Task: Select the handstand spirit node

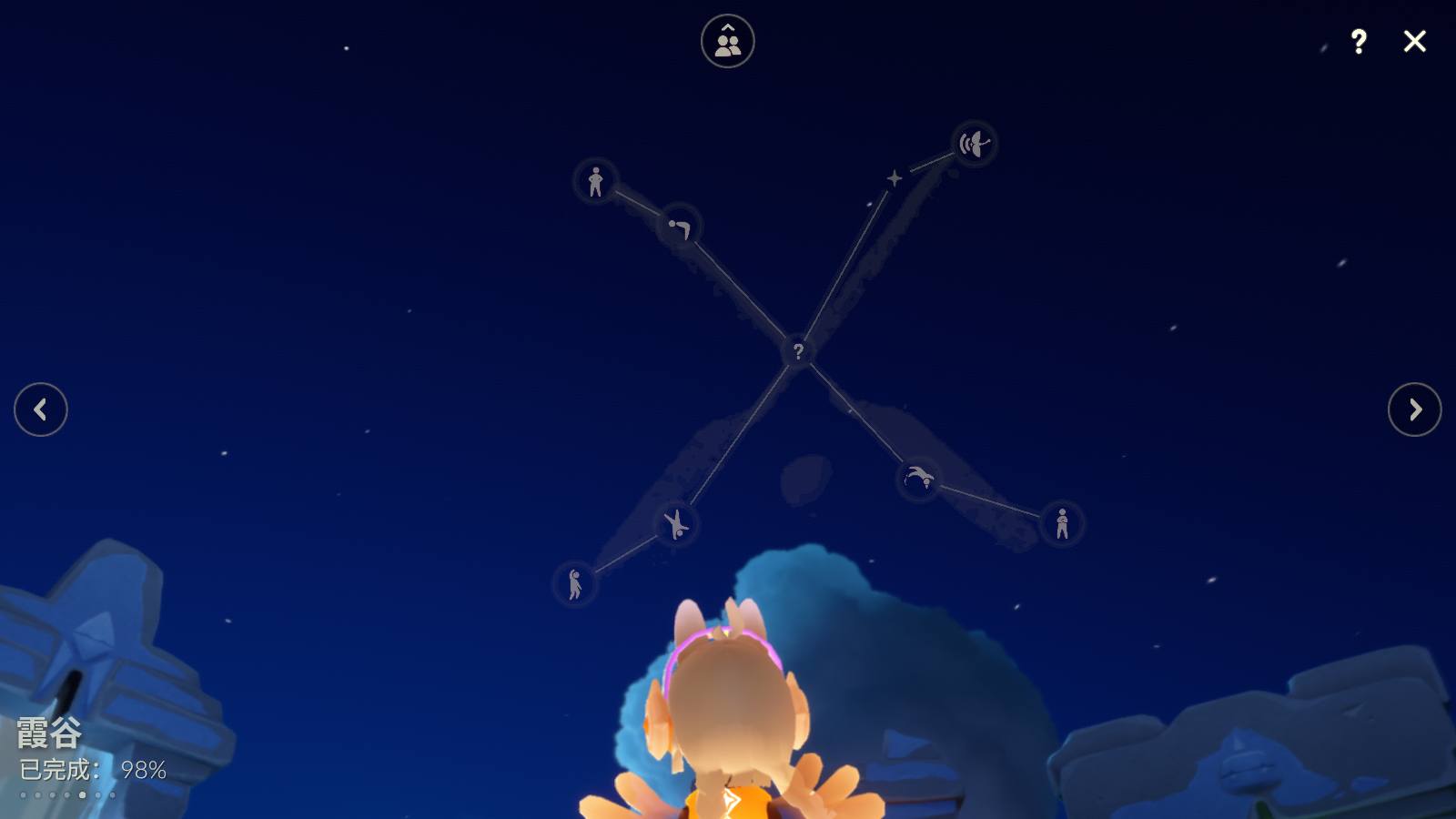Action: point(675,524)
